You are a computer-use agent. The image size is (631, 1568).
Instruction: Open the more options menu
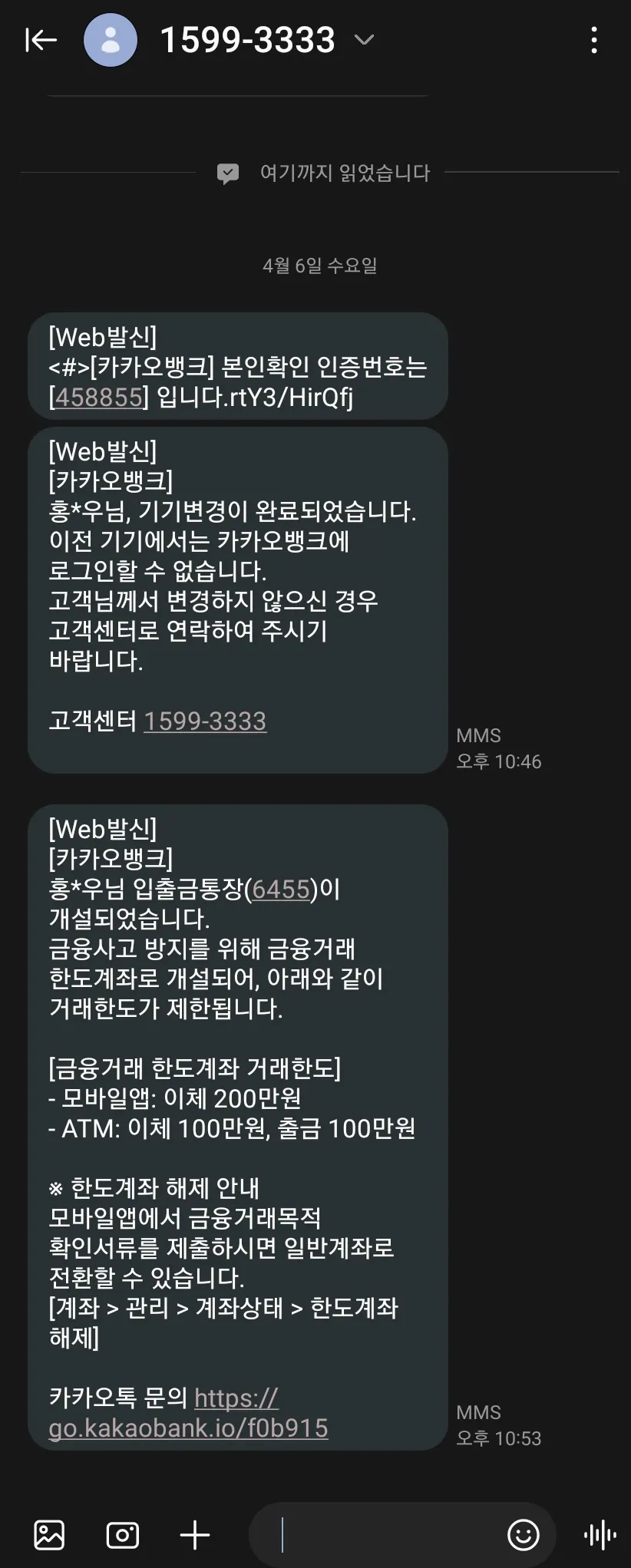coord(593,40)
